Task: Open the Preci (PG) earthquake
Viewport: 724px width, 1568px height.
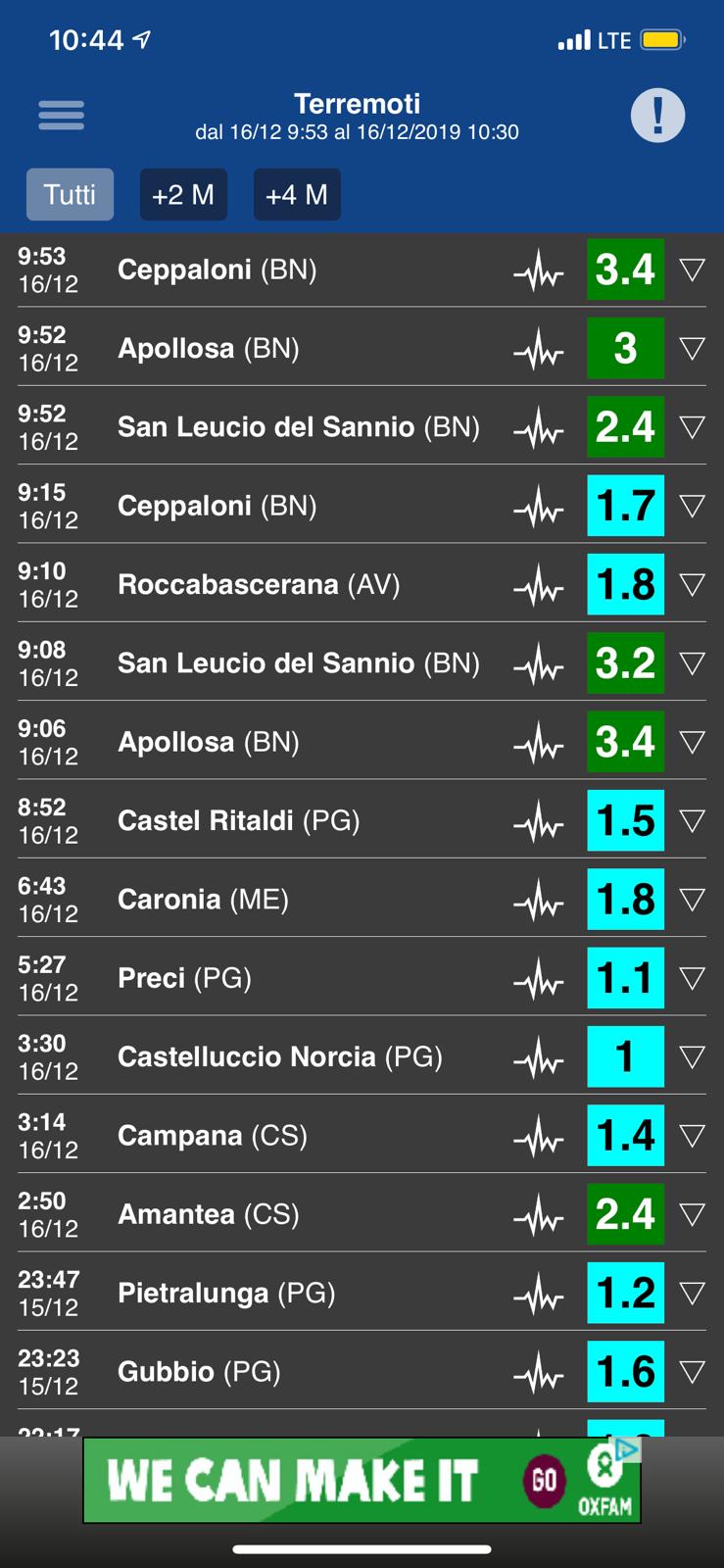Action: pos(184,978)
